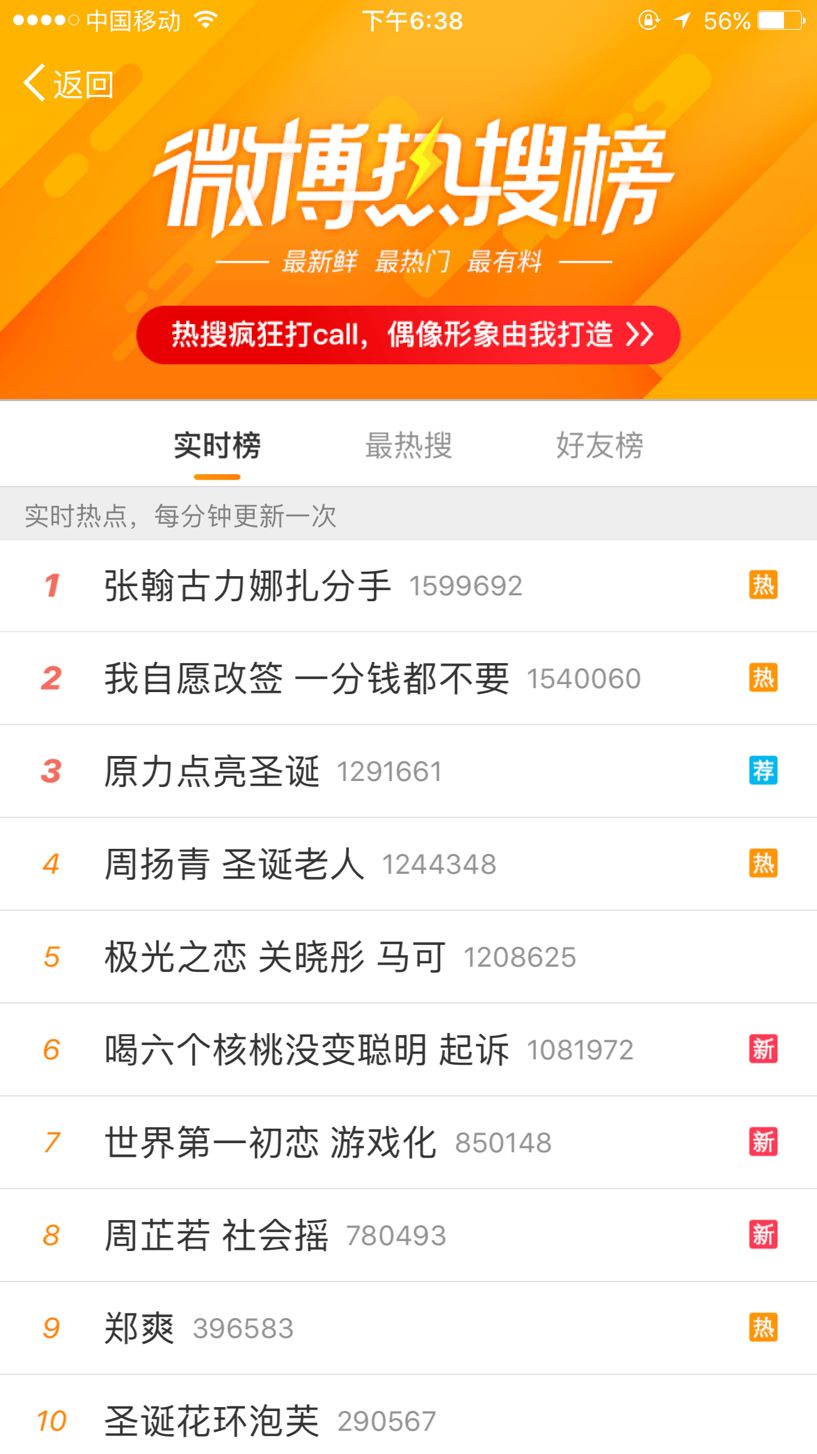Tap the 郑爽 hot search row
Screen dimensions: 817x1454
click(x=140, y=1328)
